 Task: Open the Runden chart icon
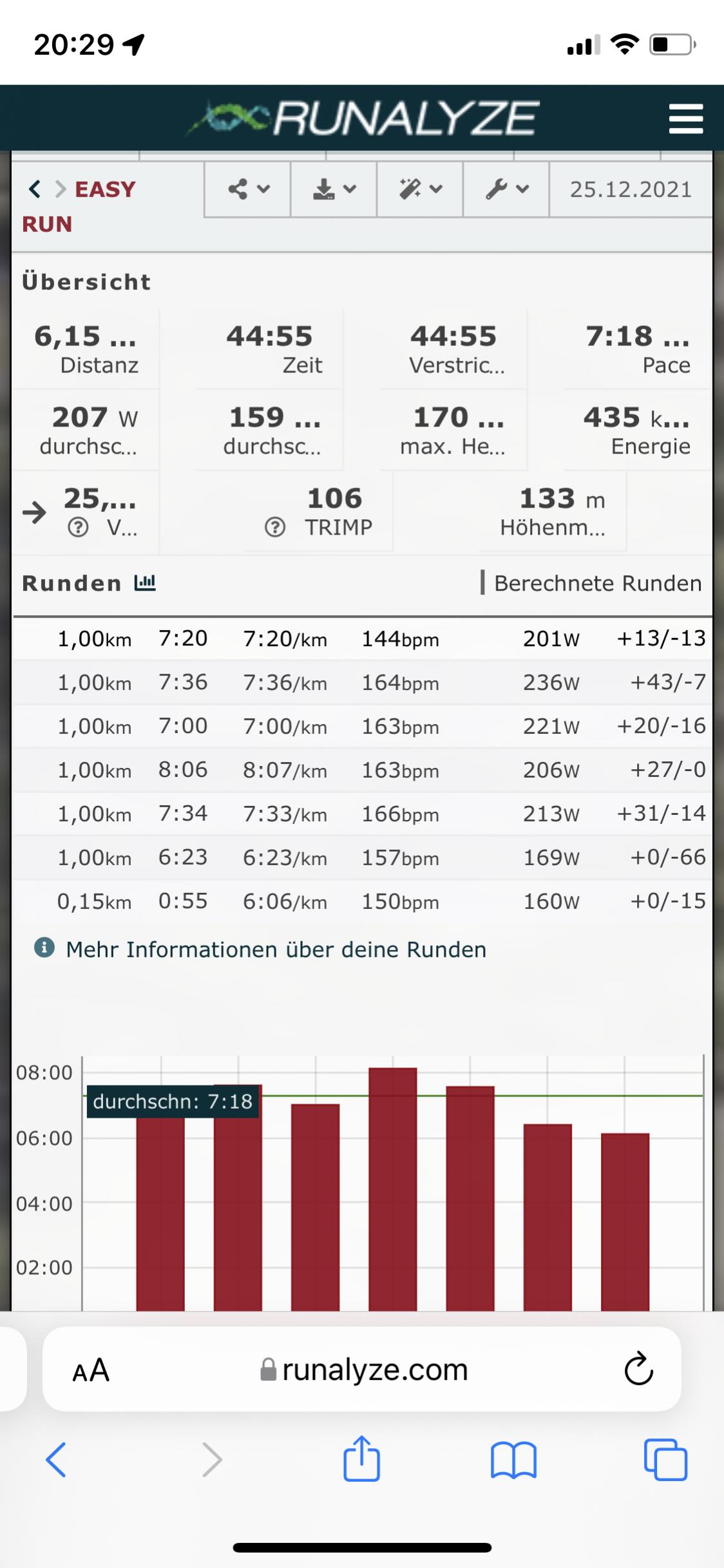[x=145, y=583]
